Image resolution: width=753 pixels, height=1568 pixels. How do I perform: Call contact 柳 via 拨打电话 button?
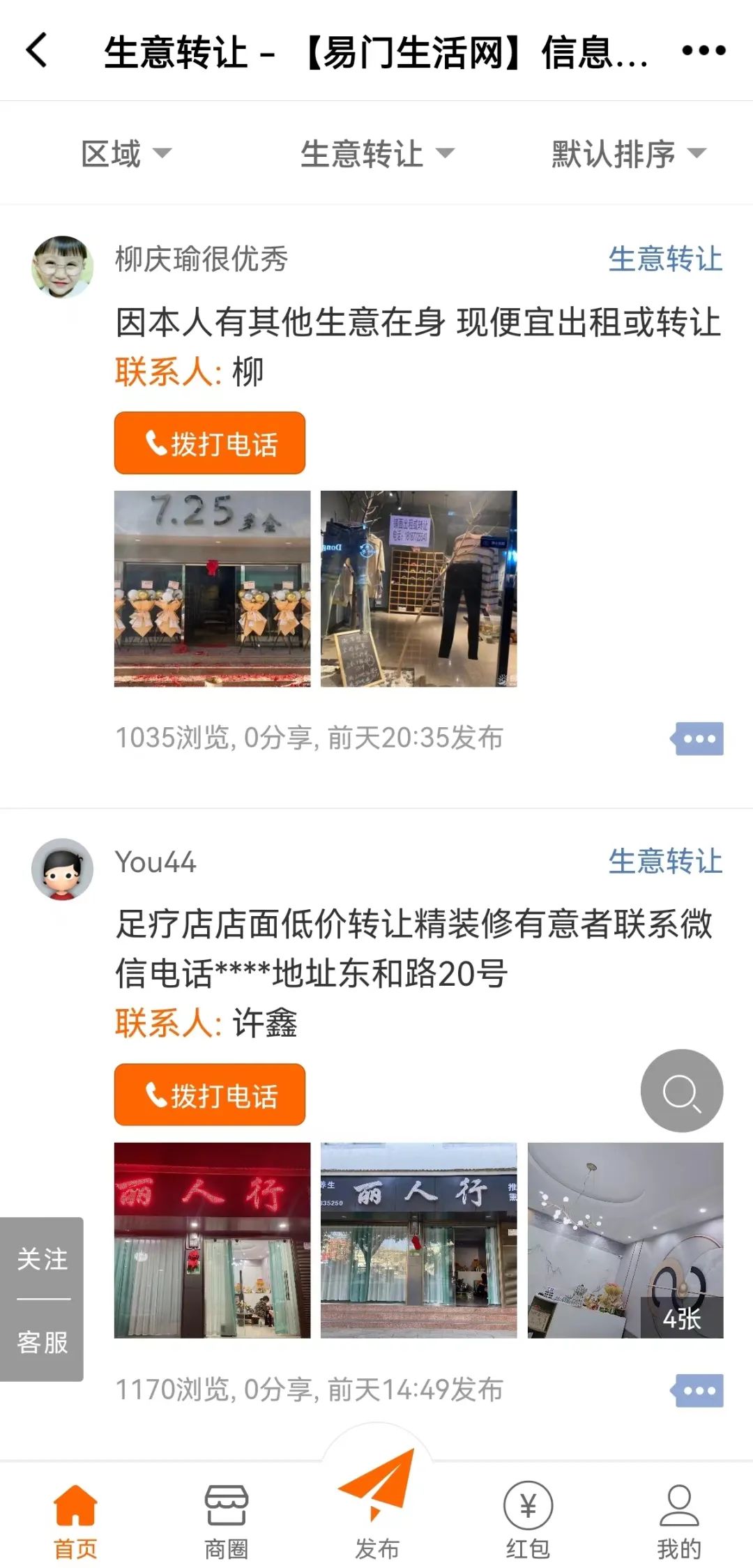click(210, 443)
